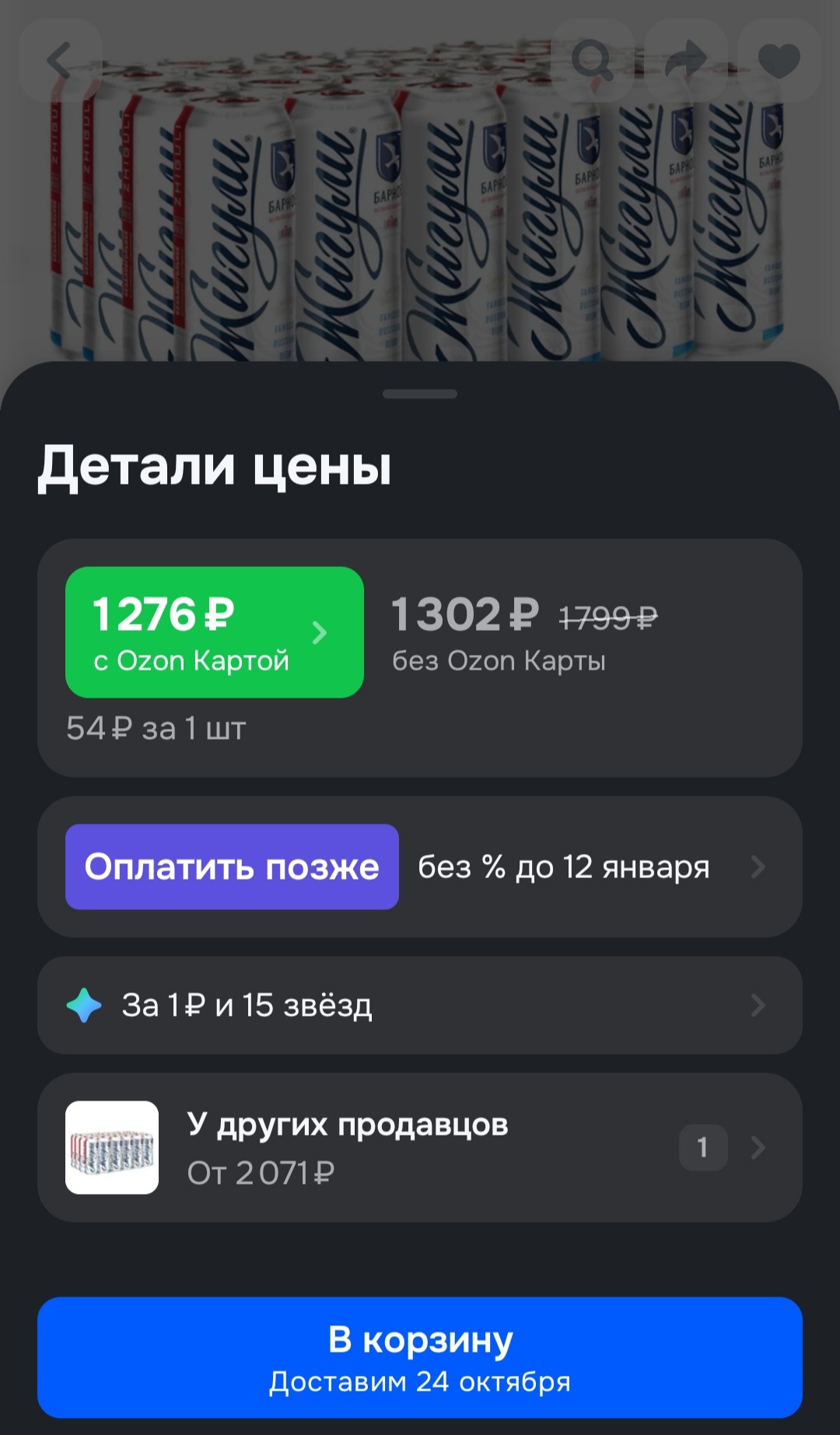Image resolution: width=840 pixels, height=1435 pixels.
Task: Add the product to favorites
Action: (x=779, y=61)
